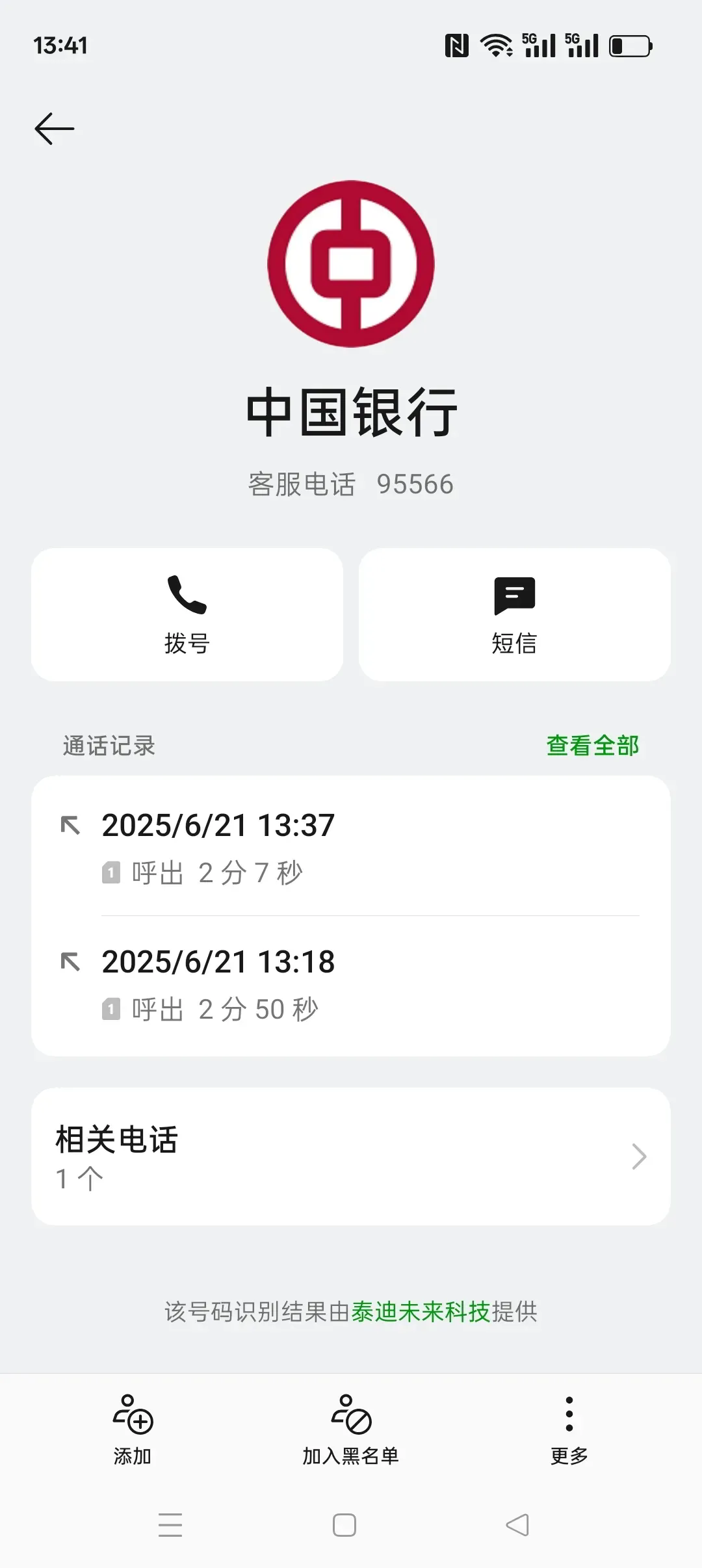Open the 泰迪未来科技 provider link

pos(420,1312)
